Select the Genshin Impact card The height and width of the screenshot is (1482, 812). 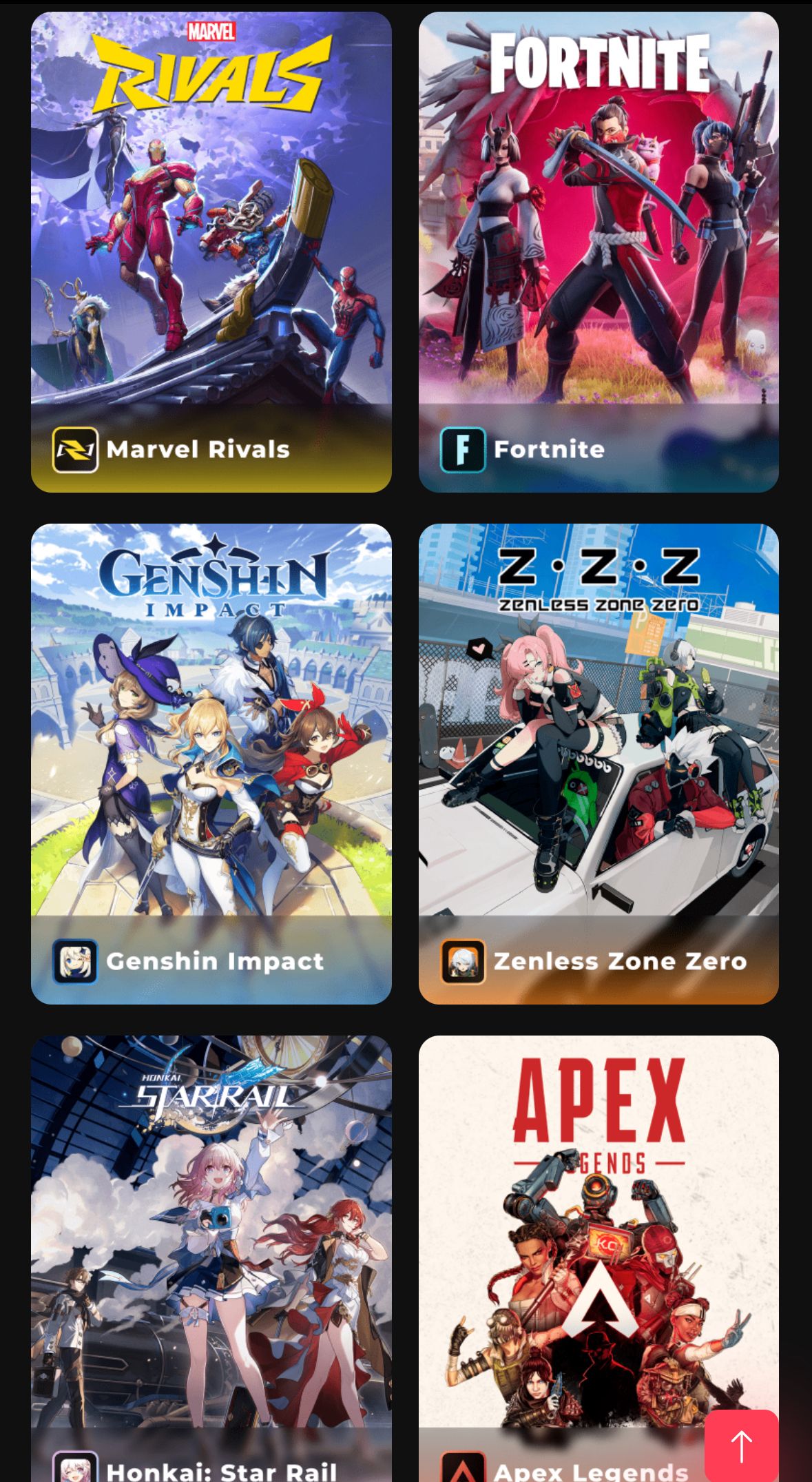211,763
